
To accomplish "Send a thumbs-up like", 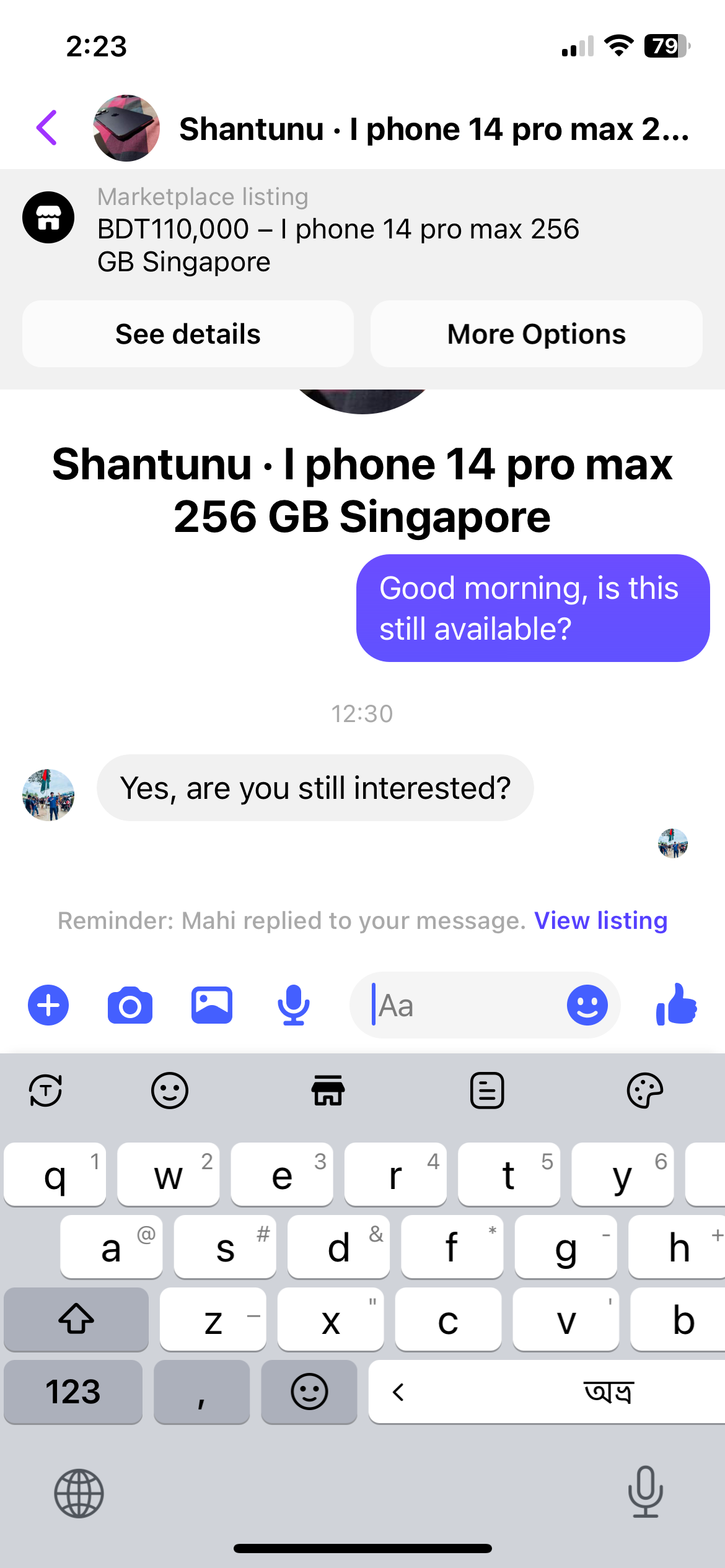I will point(677,1004).
